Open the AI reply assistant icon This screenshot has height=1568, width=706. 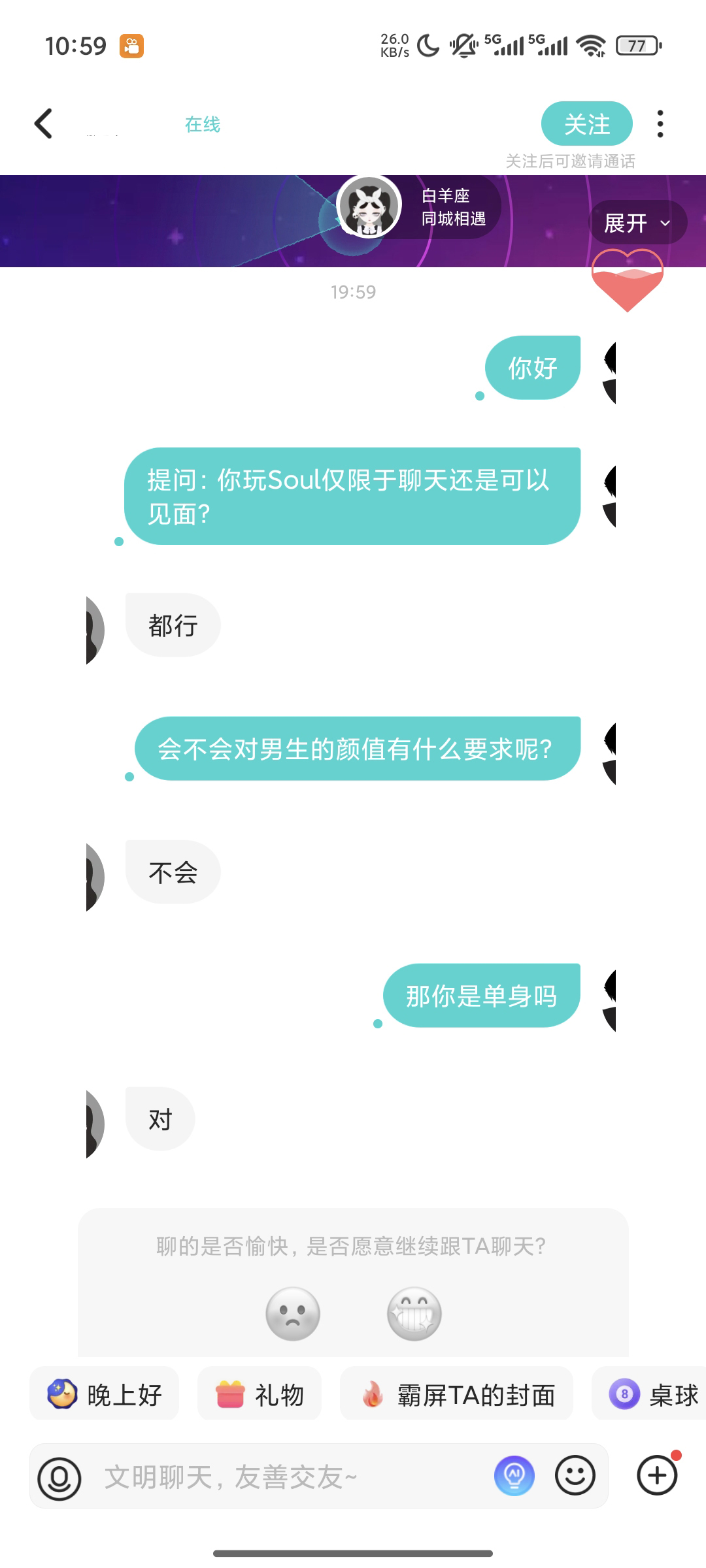pos(514,1476)
